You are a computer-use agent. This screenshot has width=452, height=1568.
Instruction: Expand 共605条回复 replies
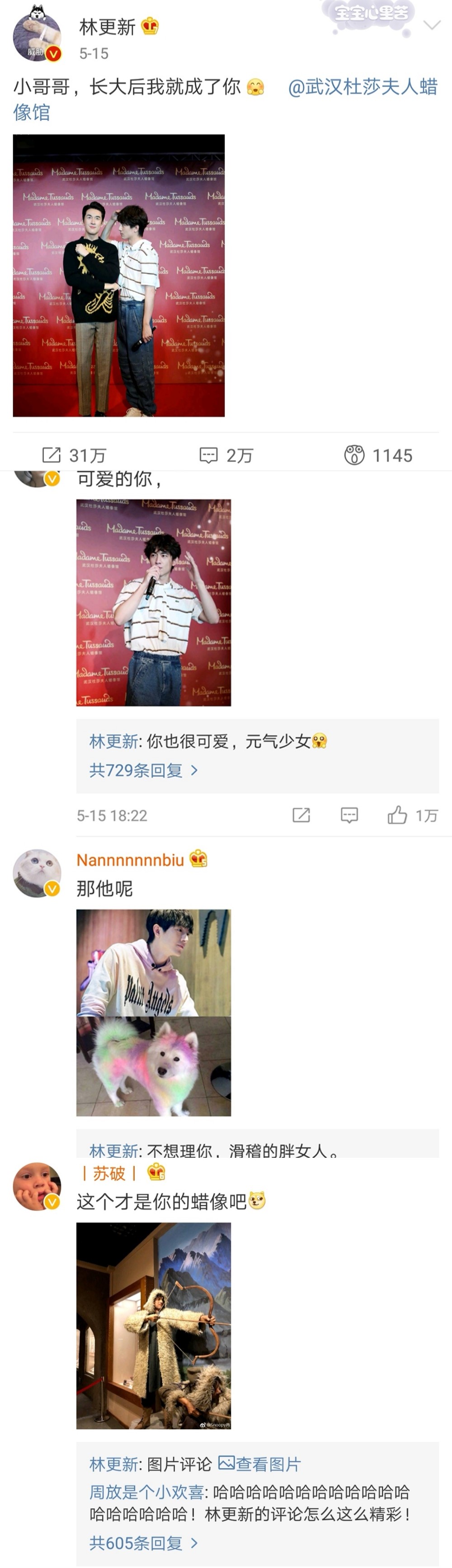point(143,1543)
